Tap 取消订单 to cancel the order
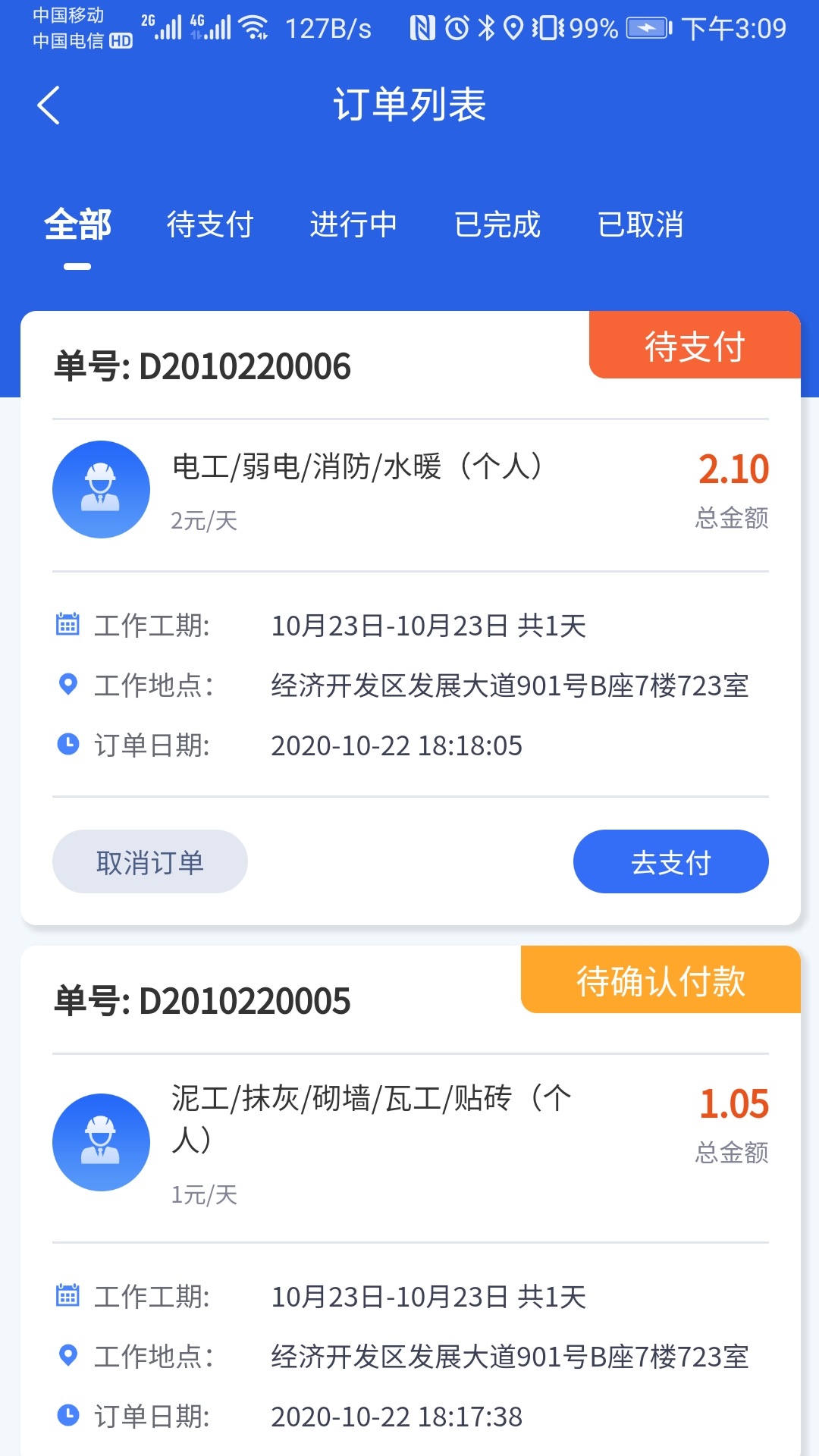 [149, 861]
